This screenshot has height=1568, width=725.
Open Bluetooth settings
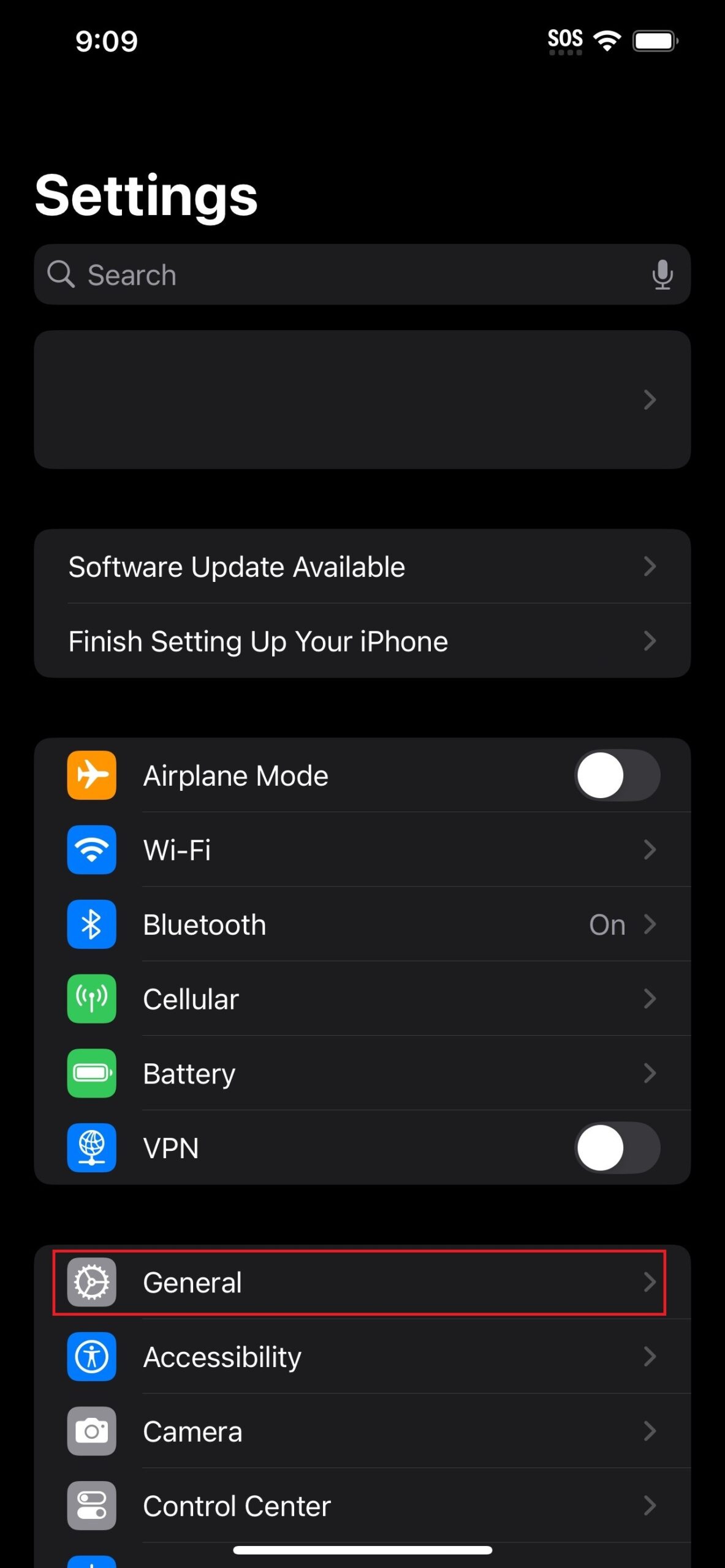pos(362,924)
